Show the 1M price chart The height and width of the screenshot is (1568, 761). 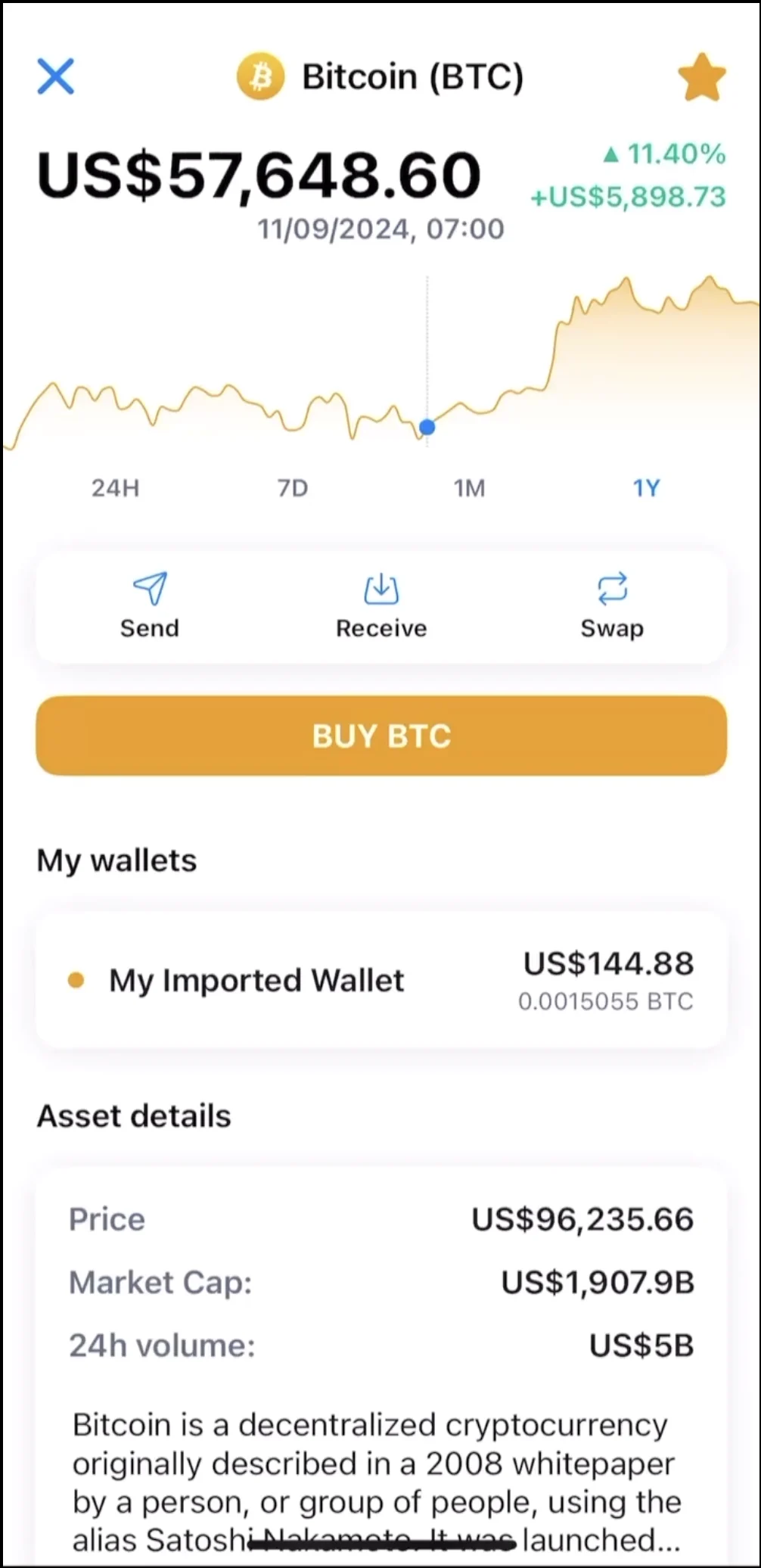469,488
